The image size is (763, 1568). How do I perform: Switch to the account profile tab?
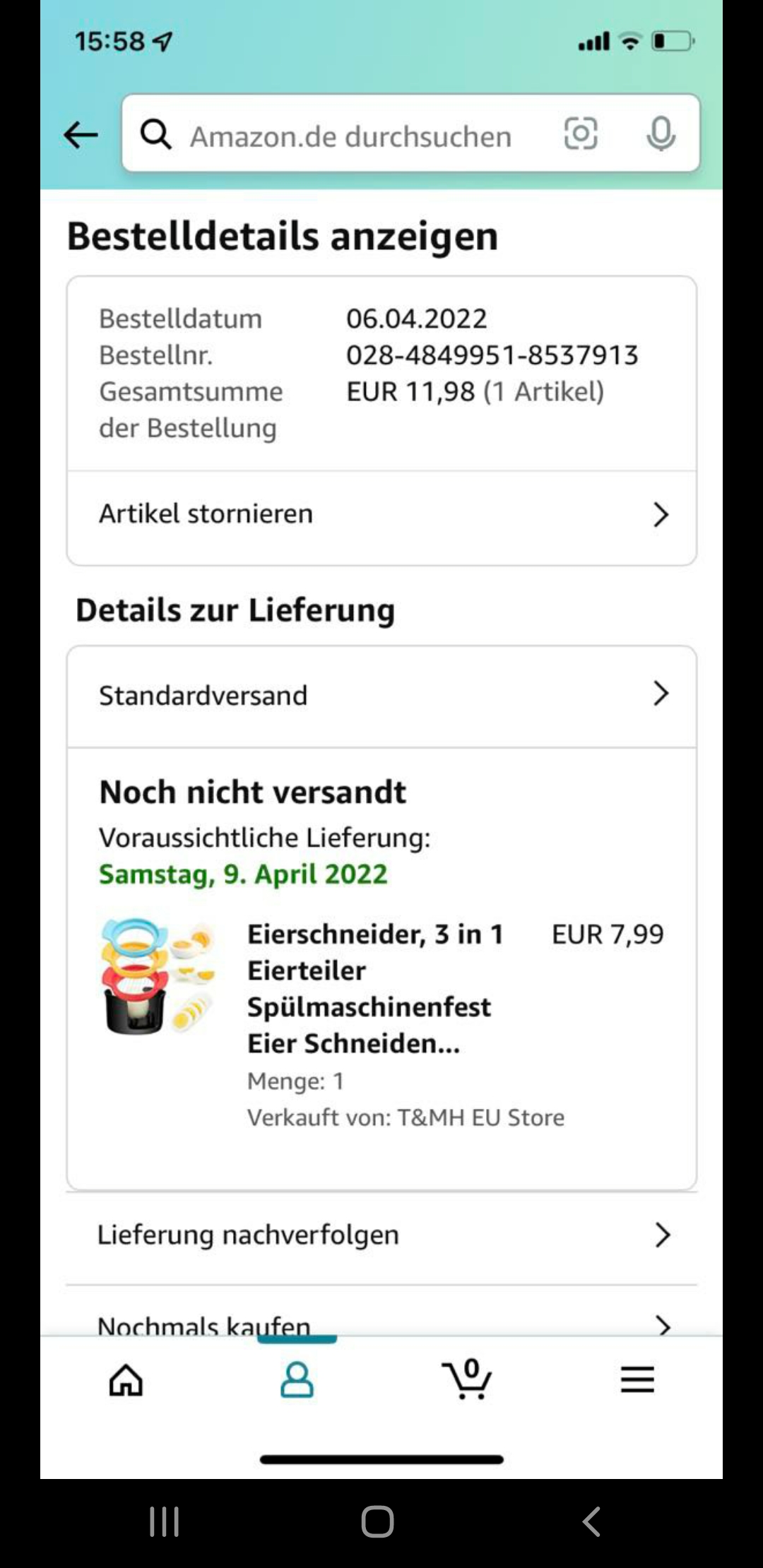[297, 1380]
